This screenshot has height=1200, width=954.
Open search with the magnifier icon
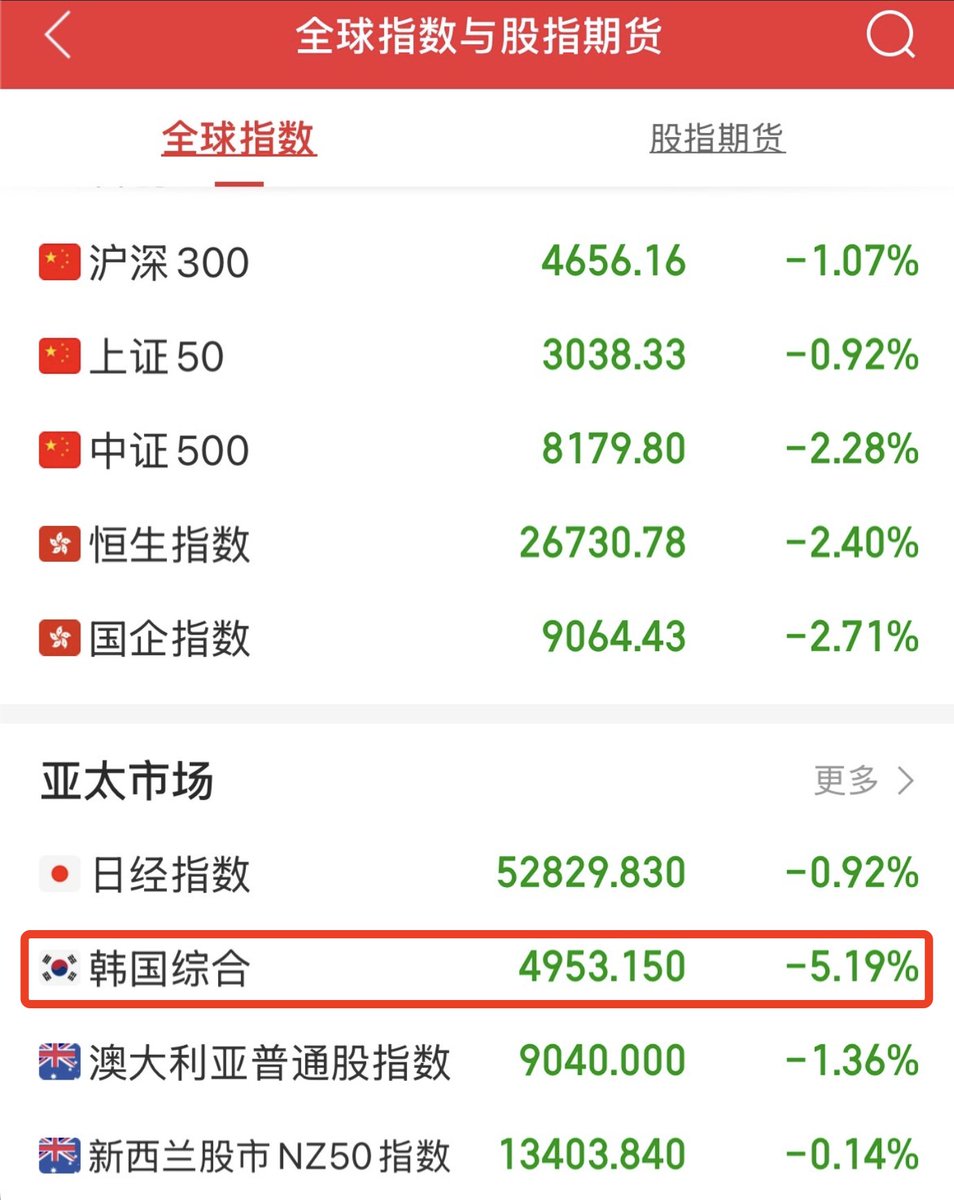pos(889,38)
